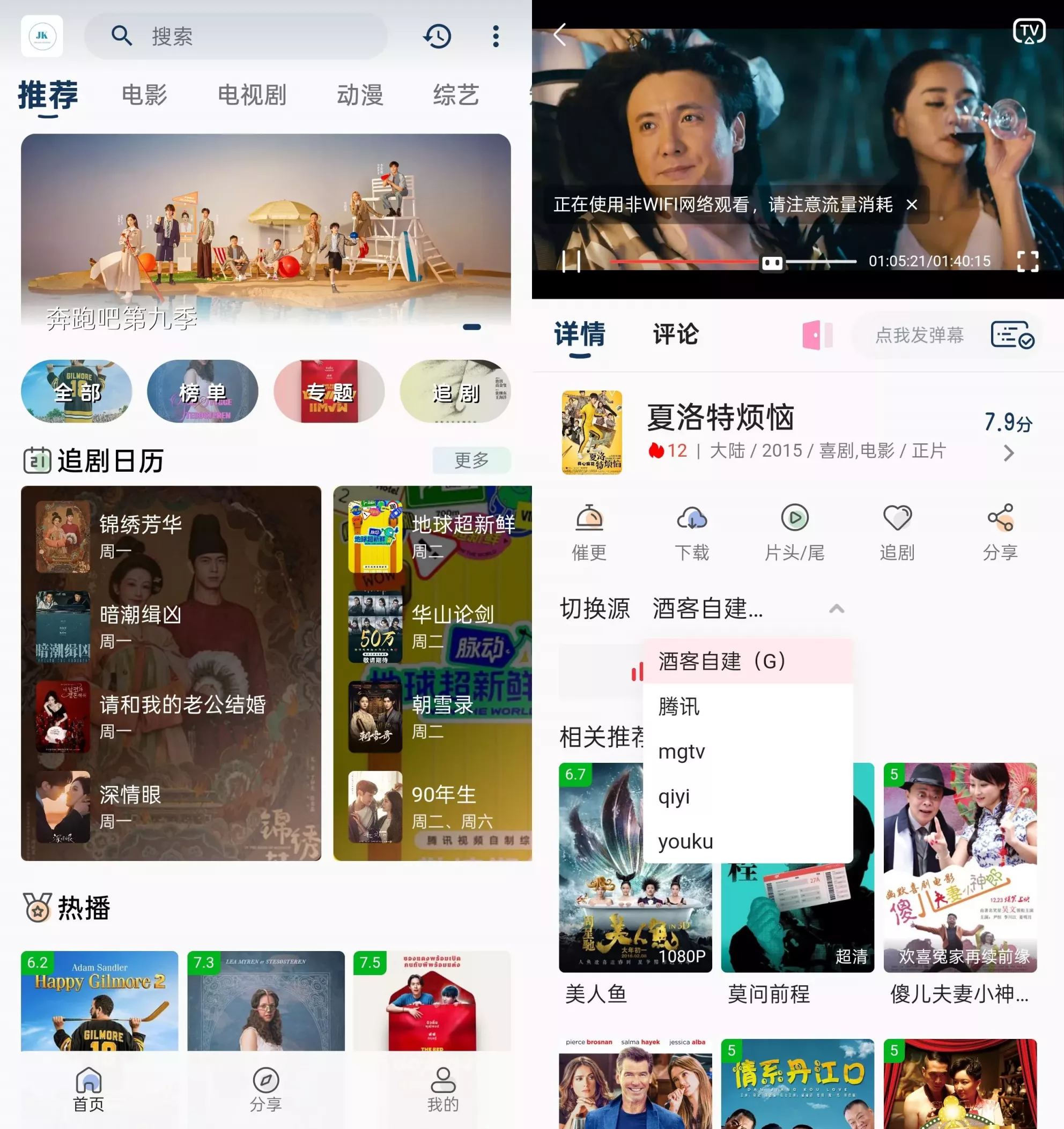Open the three-dot overflow menu
1064x1129 pixels.
point(496,36)
